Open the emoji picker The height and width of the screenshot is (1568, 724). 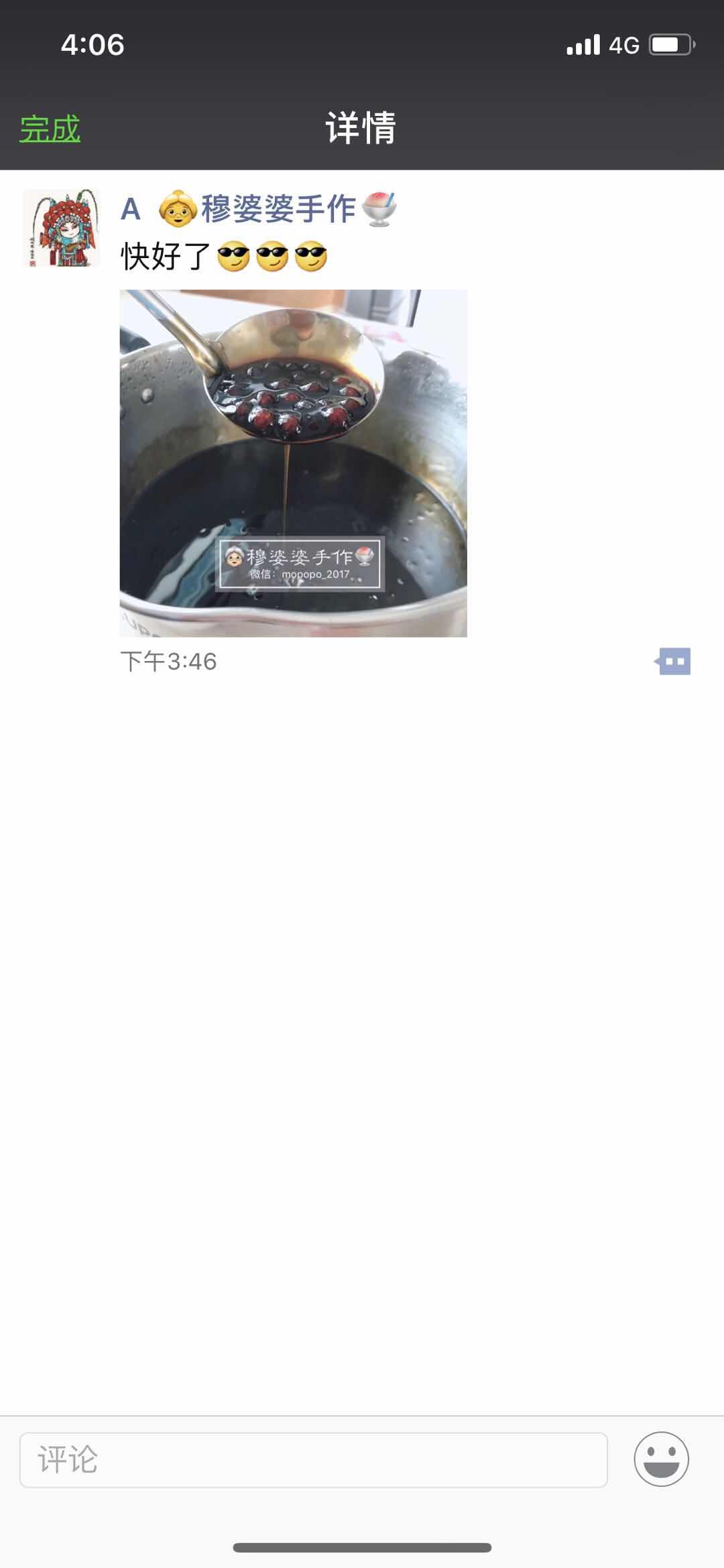[661, 1459]
